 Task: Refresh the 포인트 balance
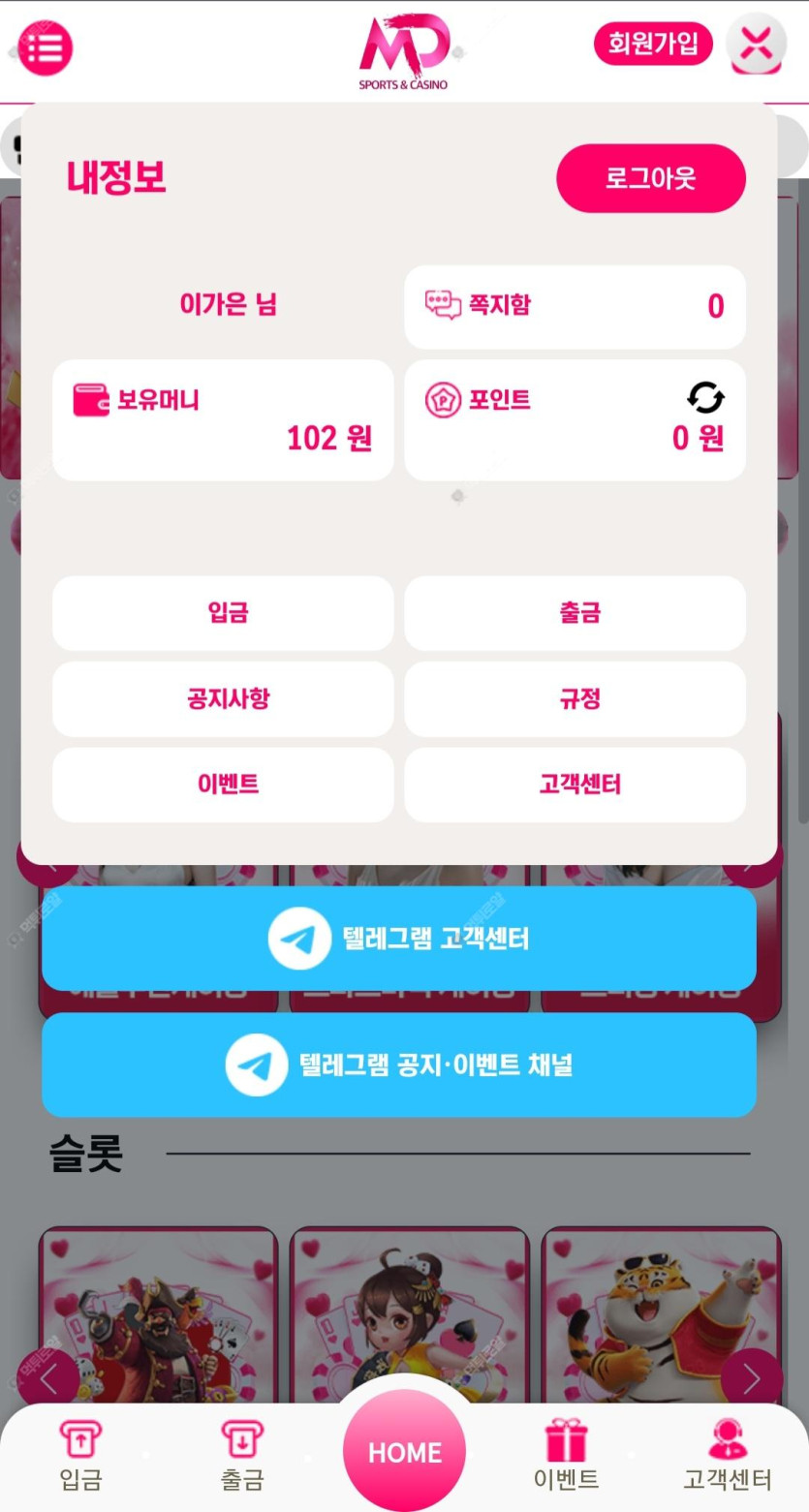pyautogui.click(x=705, y=397)
